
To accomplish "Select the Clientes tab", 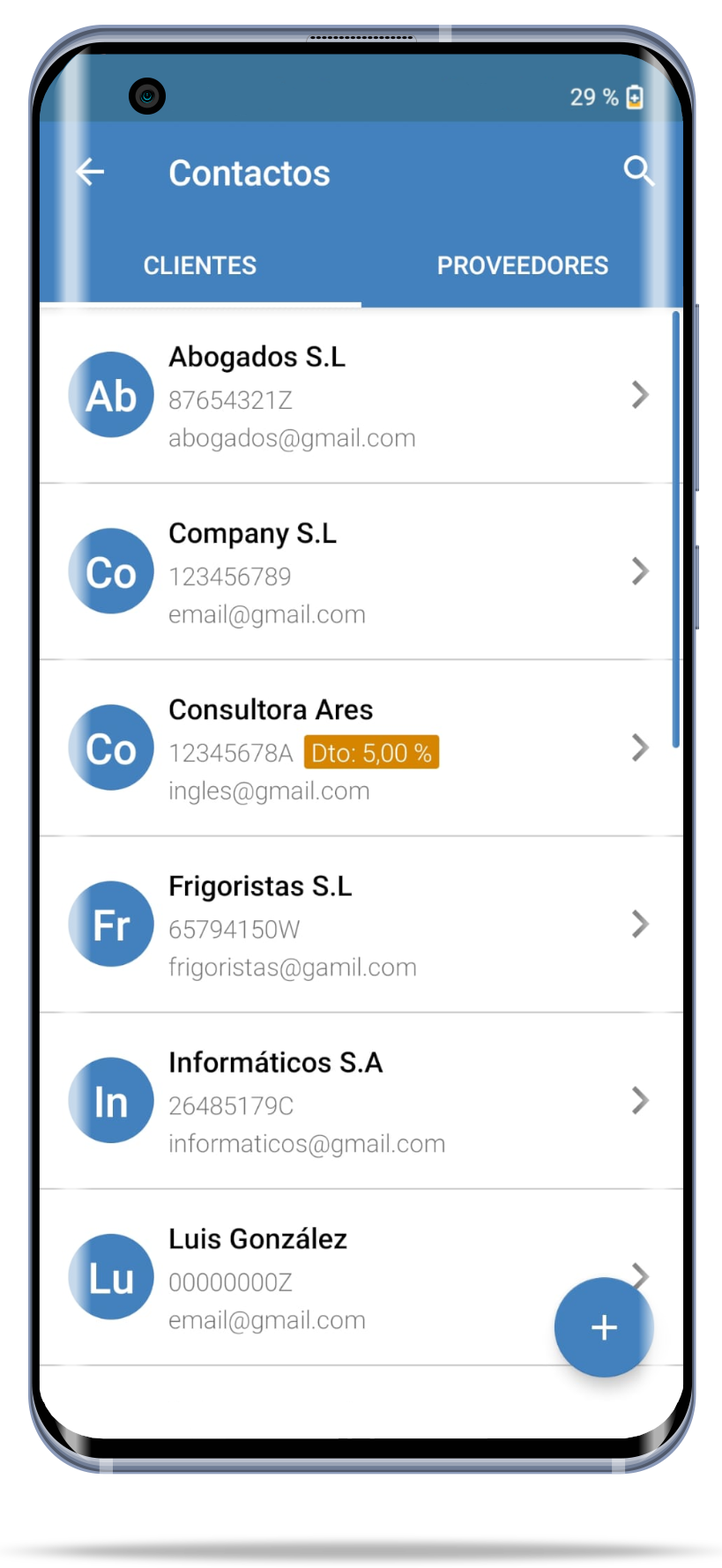I will click(x=200, y=265).
